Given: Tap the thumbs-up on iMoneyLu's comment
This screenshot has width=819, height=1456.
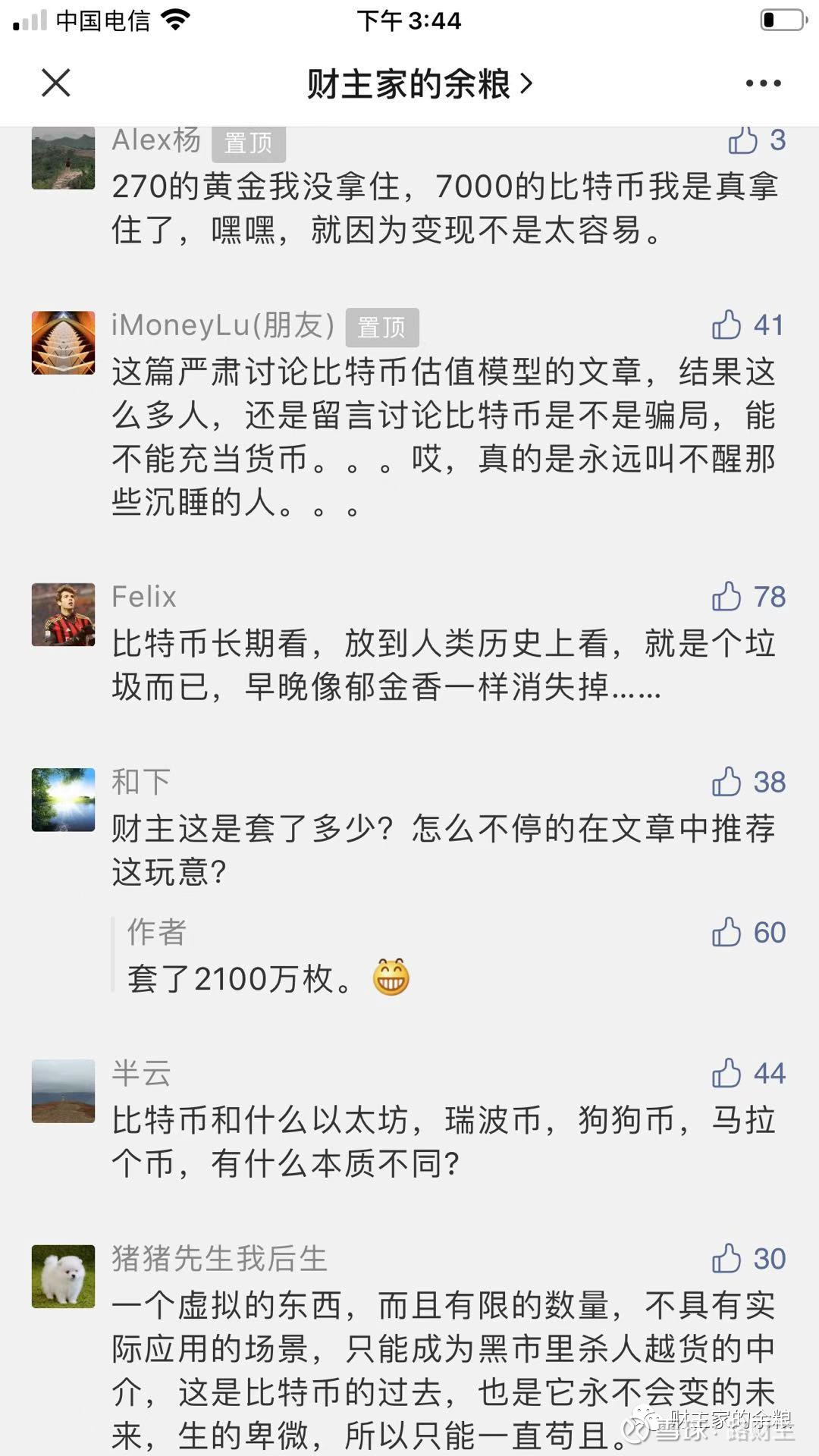Looking at the screenshot, I should click(730, 326).
